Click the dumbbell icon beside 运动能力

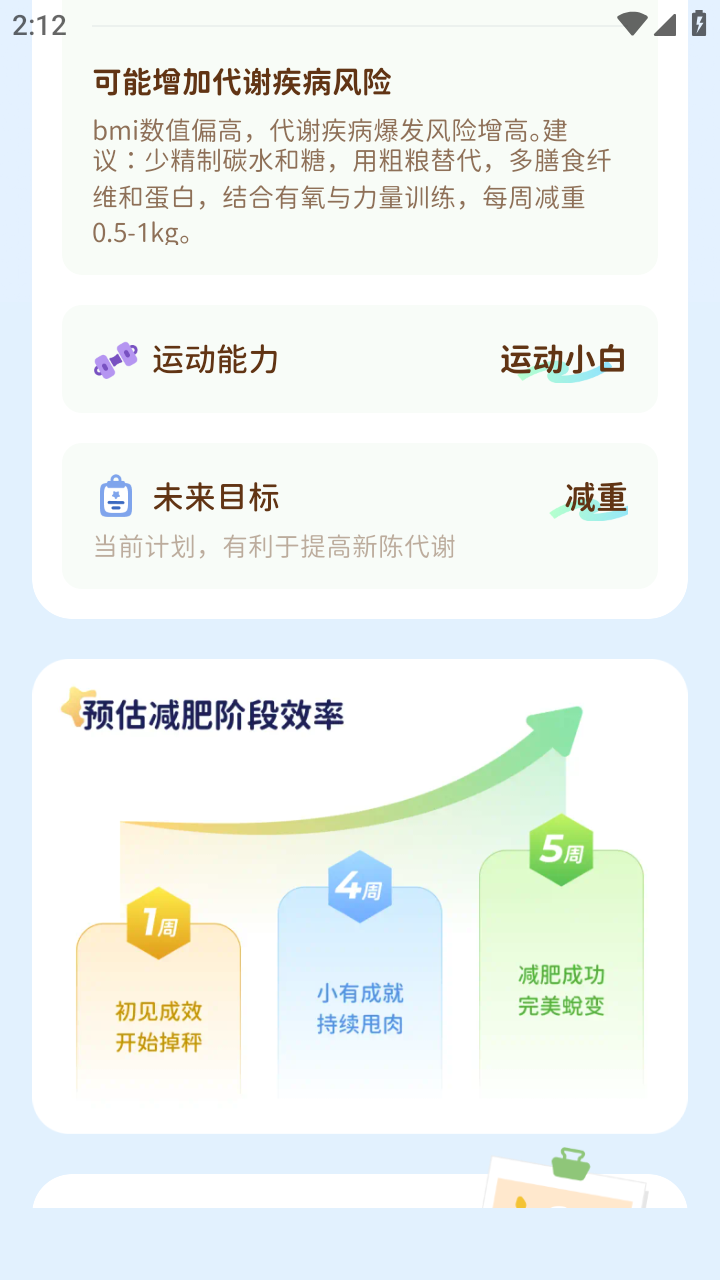[x=115, y=360]
